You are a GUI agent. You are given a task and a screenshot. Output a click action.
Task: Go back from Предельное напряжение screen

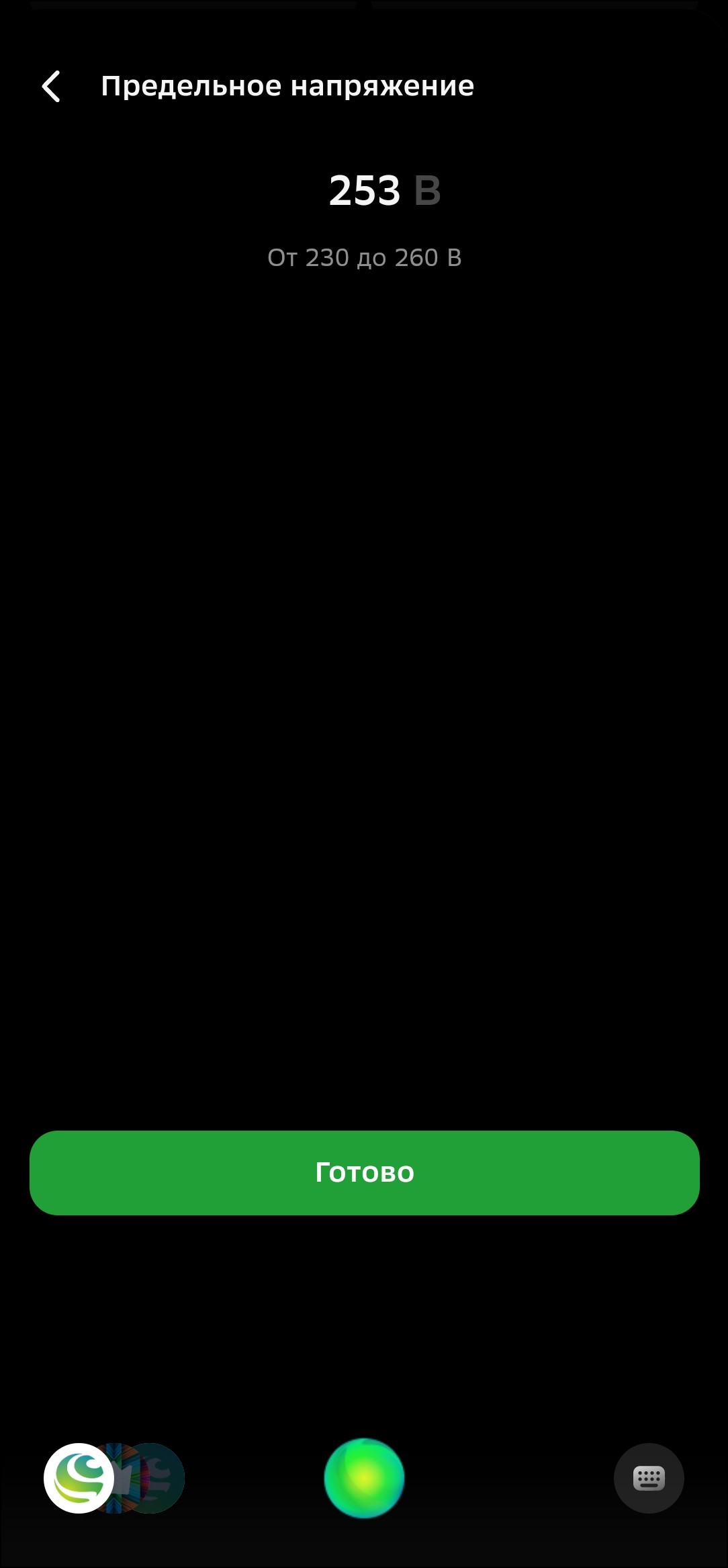51,87
